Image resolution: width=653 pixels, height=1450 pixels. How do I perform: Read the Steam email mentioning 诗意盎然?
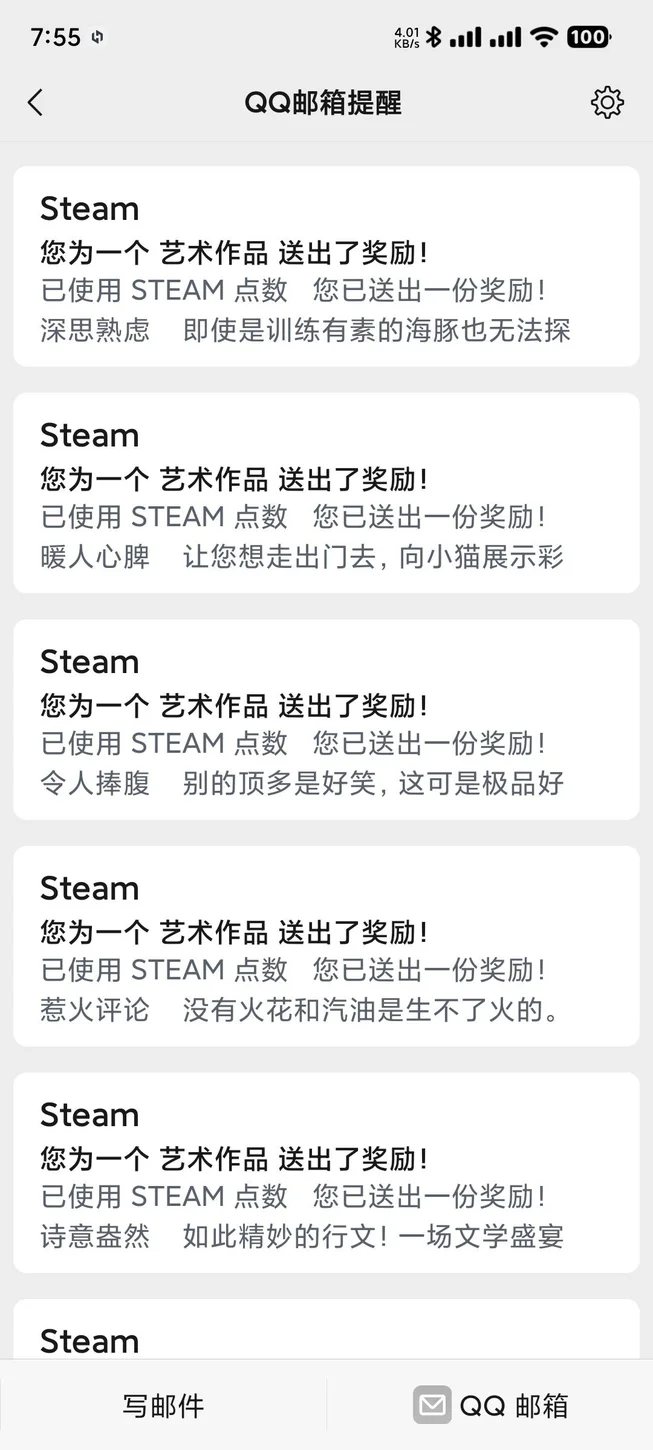(326, 1173)
